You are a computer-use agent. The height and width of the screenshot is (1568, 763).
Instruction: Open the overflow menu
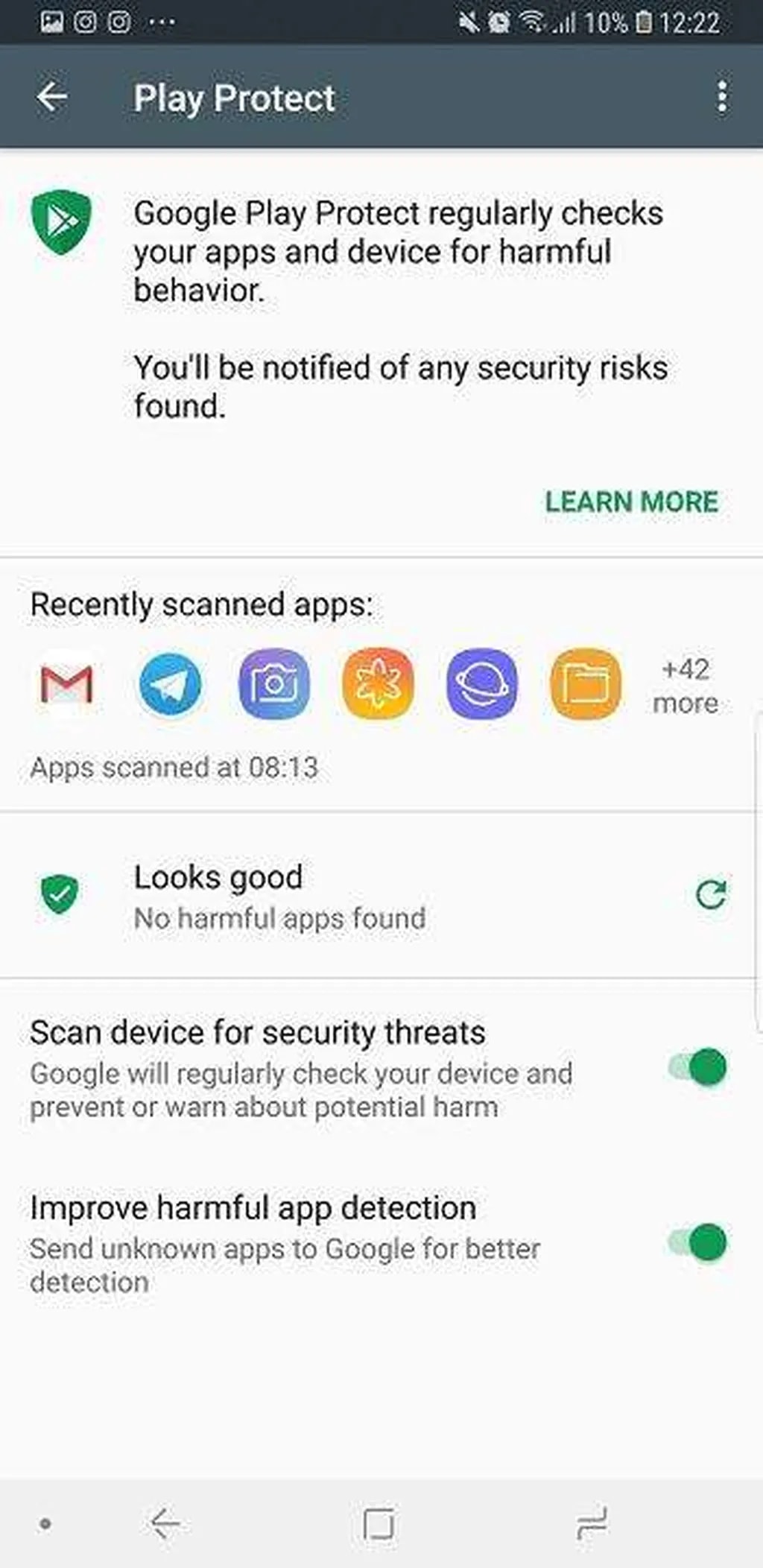pyautogui.click(x=721, y=97)
